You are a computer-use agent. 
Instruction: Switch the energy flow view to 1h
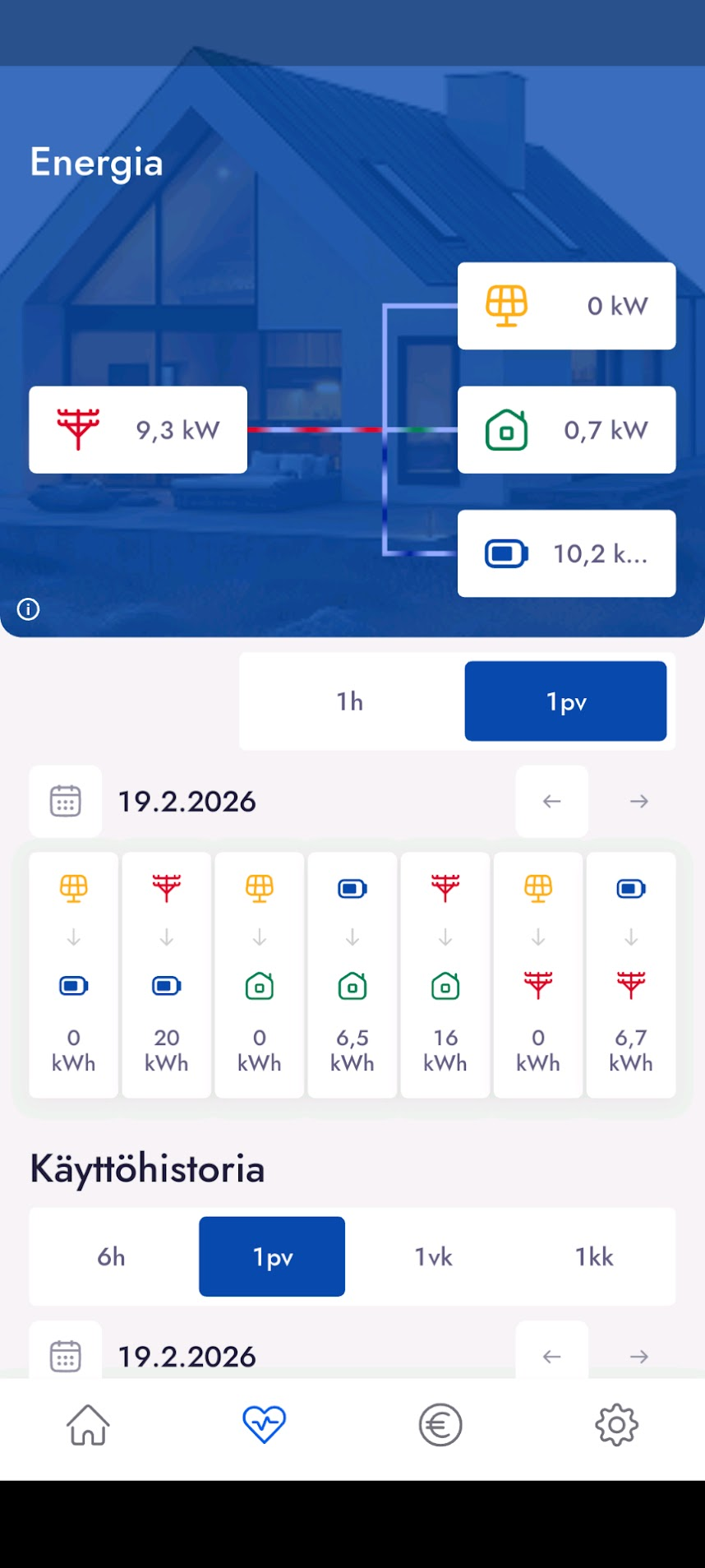click(x=351, y=701)
